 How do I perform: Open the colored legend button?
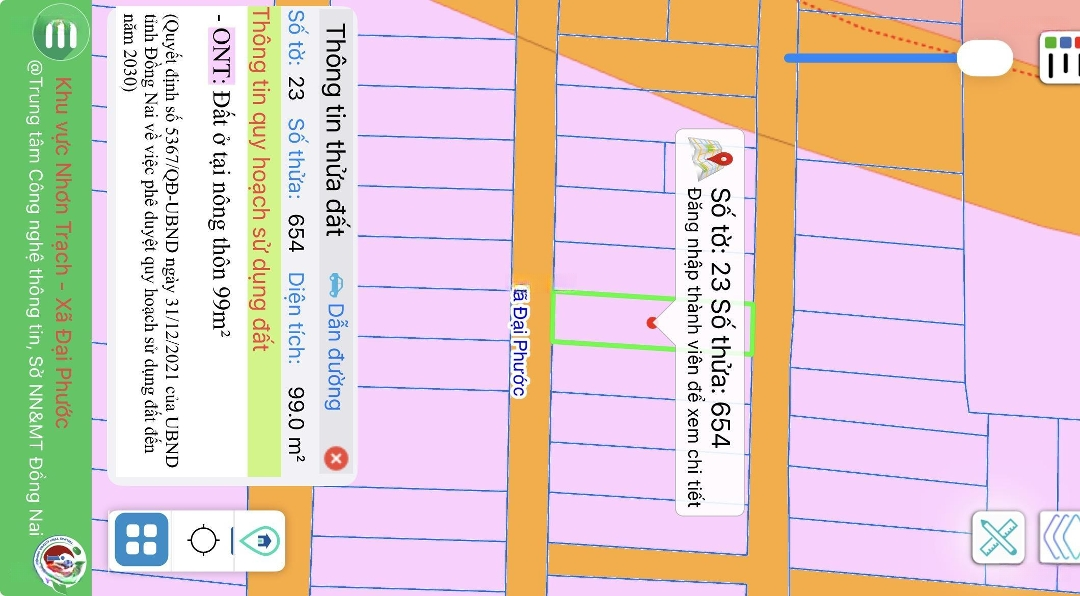[x=1060, y=58]
